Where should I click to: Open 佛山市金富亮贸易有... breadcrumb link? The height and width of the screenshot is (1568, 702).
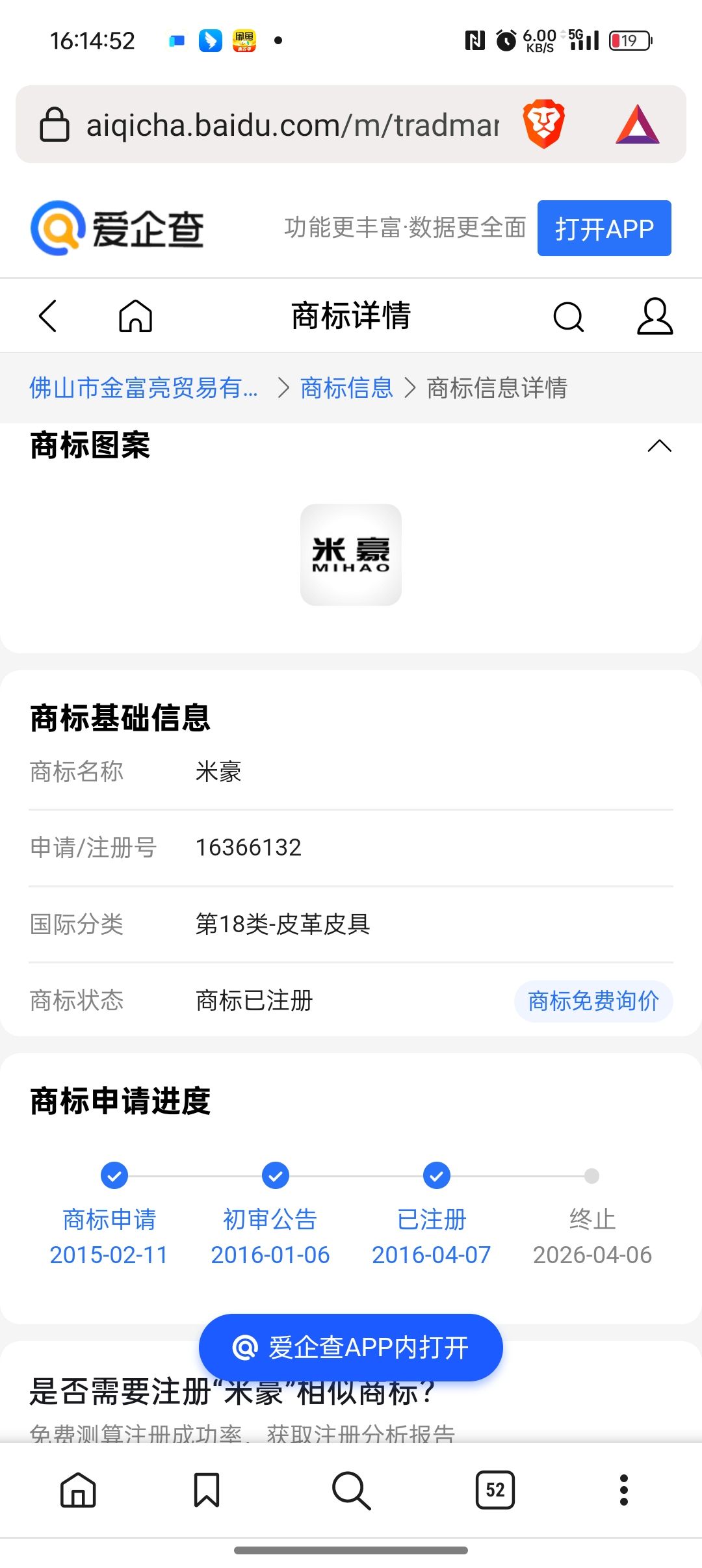(x=144, y=388)
